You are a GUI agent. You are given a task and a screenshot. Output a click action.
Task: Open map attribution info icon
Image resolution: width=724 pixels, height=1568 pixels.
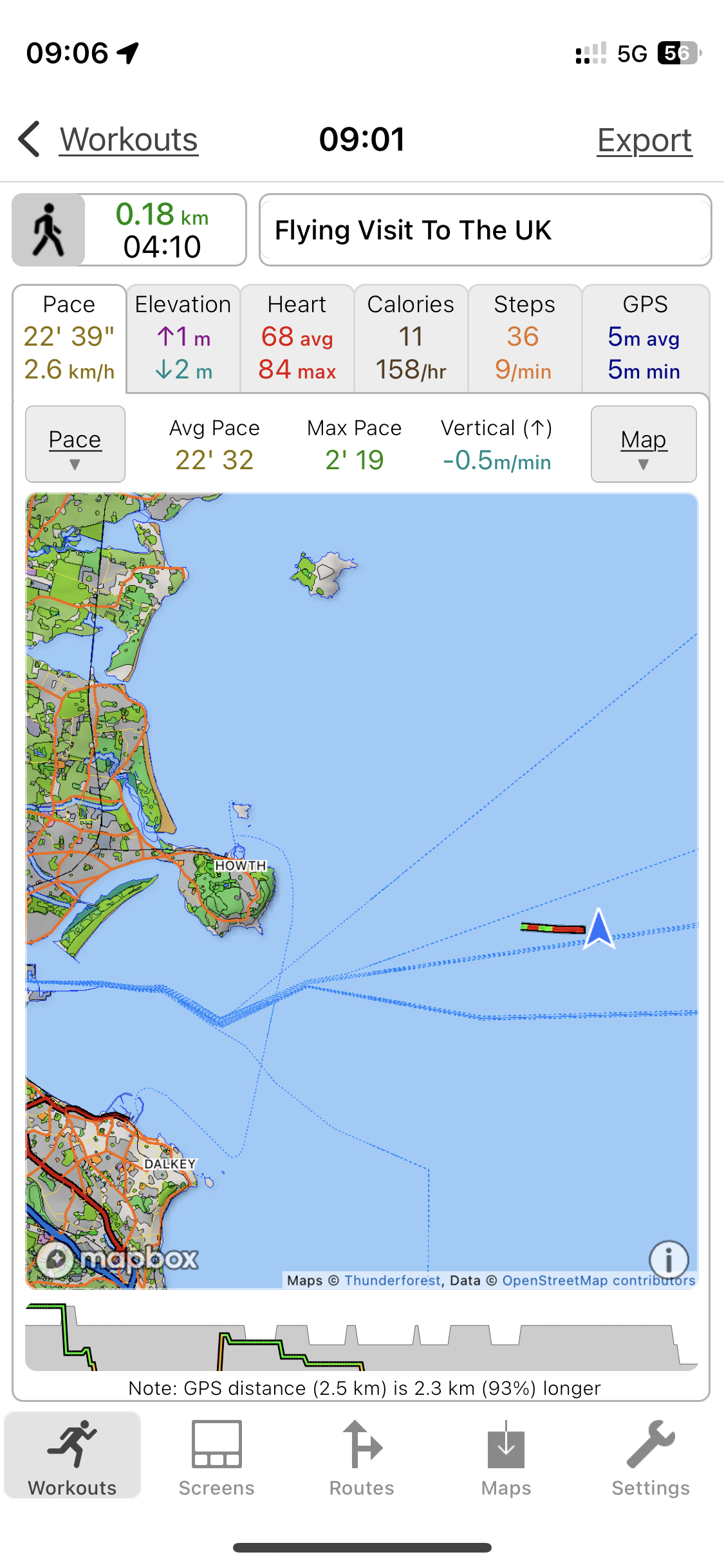tap(669, 1259)
